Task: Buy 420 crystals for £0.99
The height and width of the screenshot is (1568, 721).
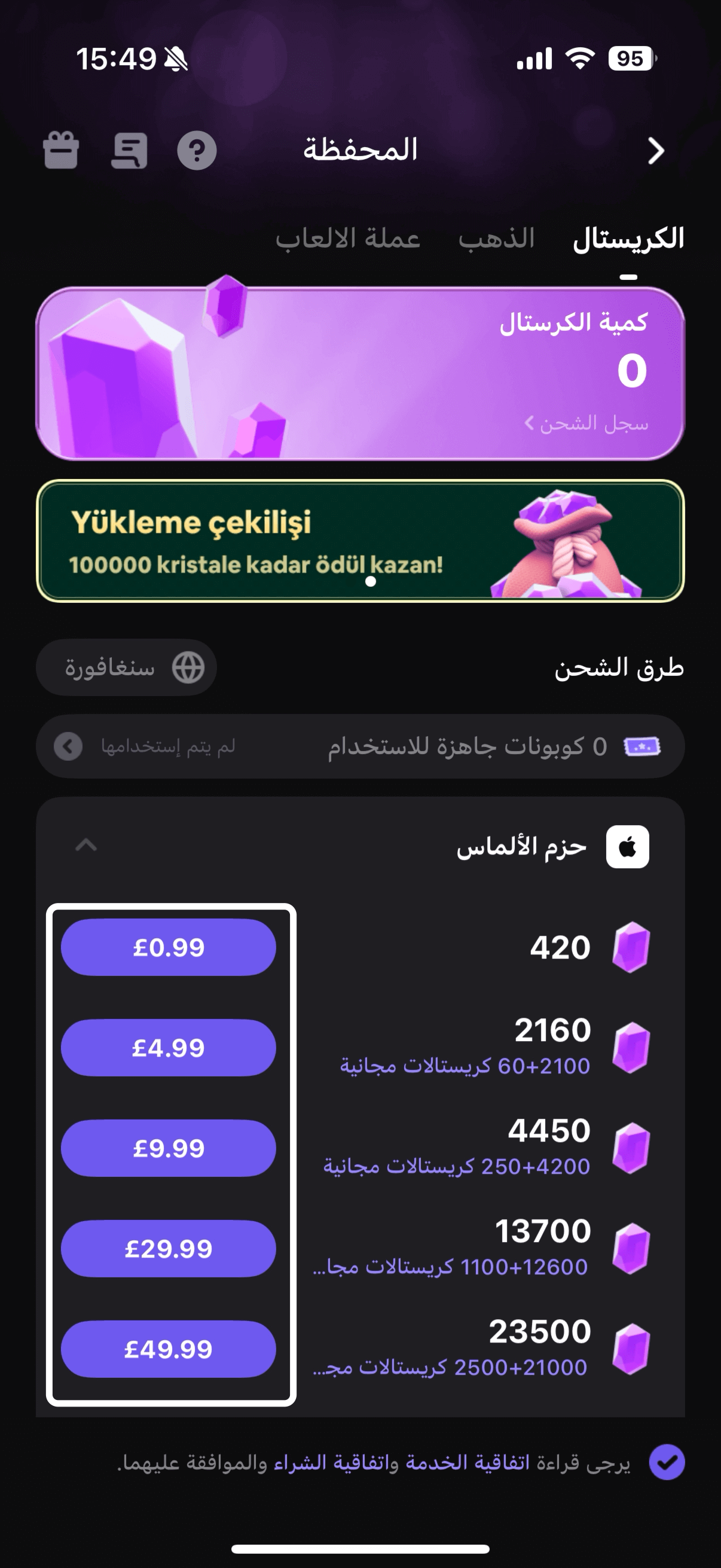Action: tap(169, 948)
